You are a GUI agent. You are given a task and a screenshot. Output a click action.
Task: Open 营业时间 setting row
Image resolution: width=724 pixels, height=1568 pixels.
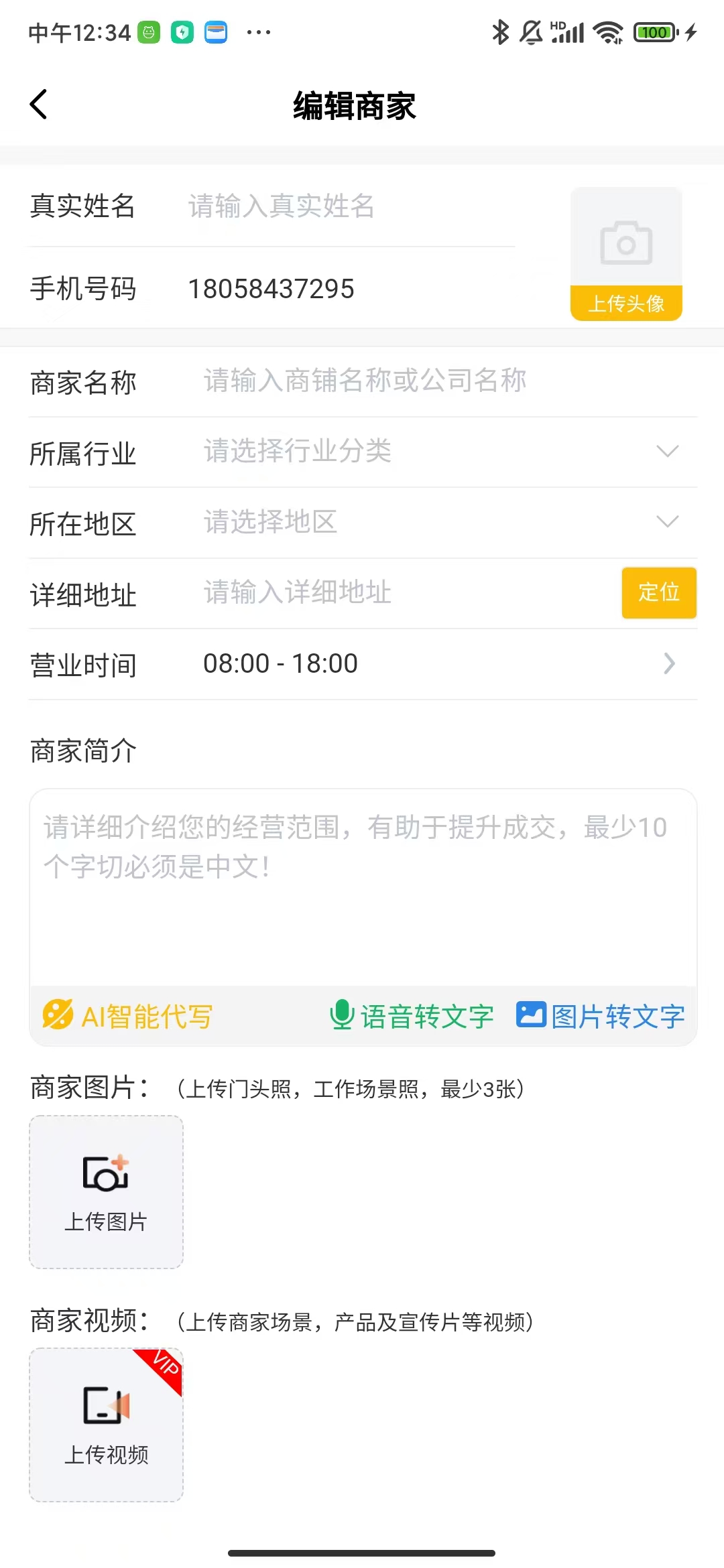click(363, 664)
